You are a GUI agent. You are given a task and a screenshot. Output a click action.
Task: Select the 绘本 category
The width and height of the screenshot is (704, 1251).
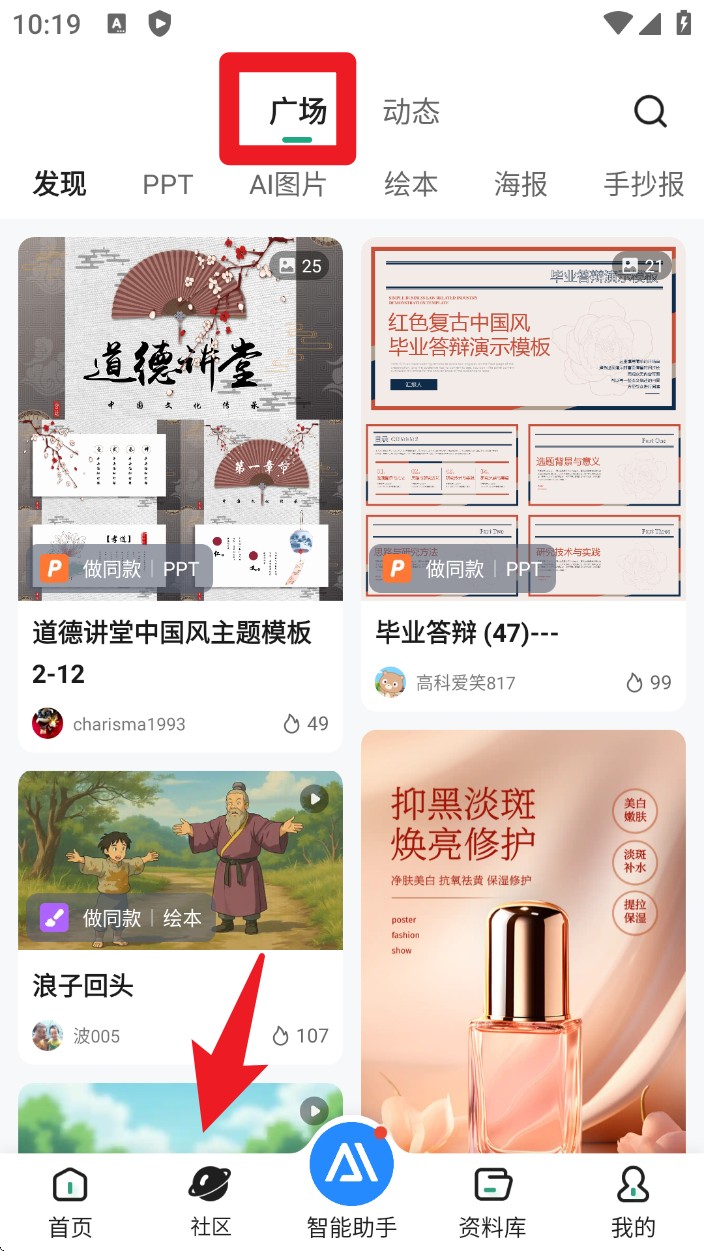(x=411, y=185)
